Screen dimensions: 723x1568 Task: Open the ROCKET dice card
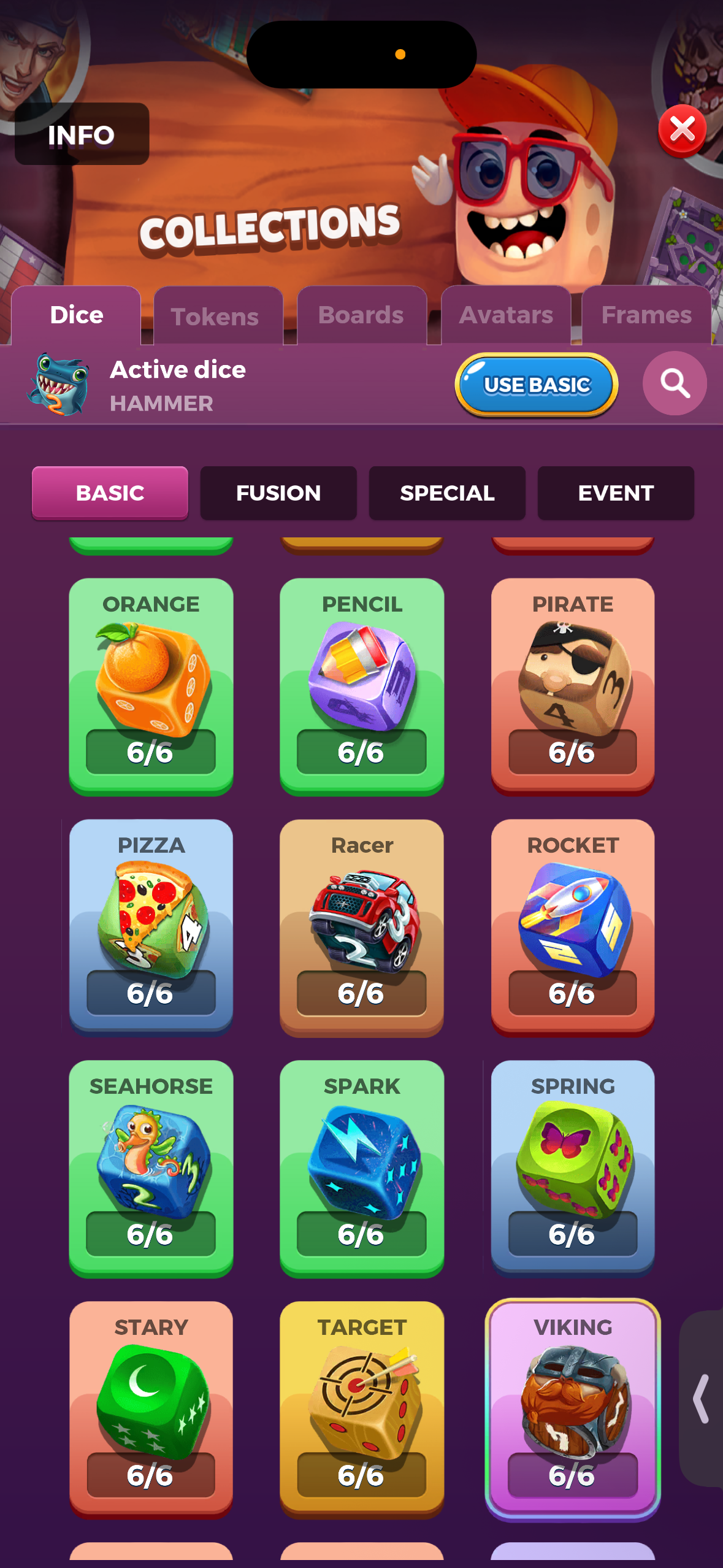573,927
